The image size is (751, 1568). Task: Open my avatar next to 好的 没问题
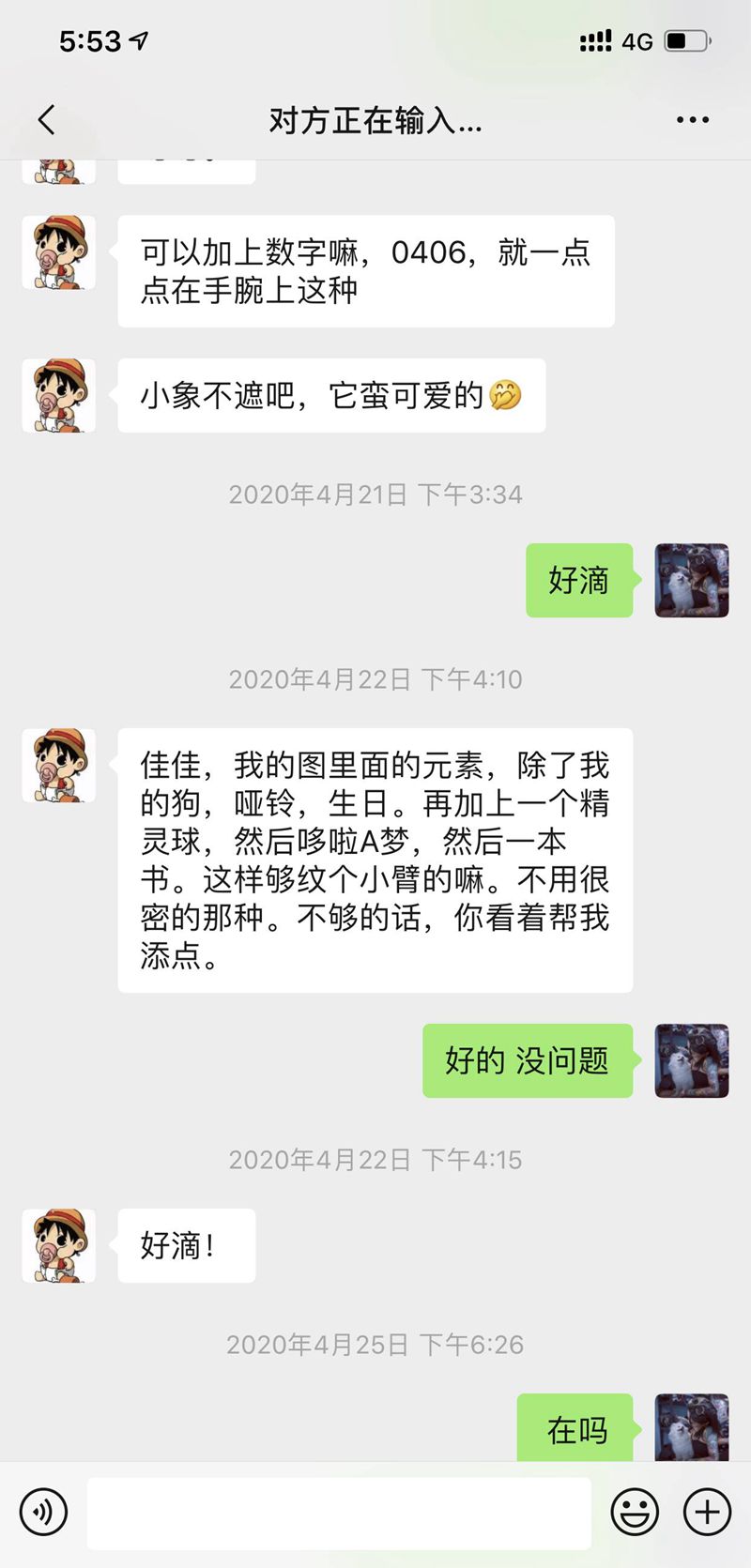691,1060
